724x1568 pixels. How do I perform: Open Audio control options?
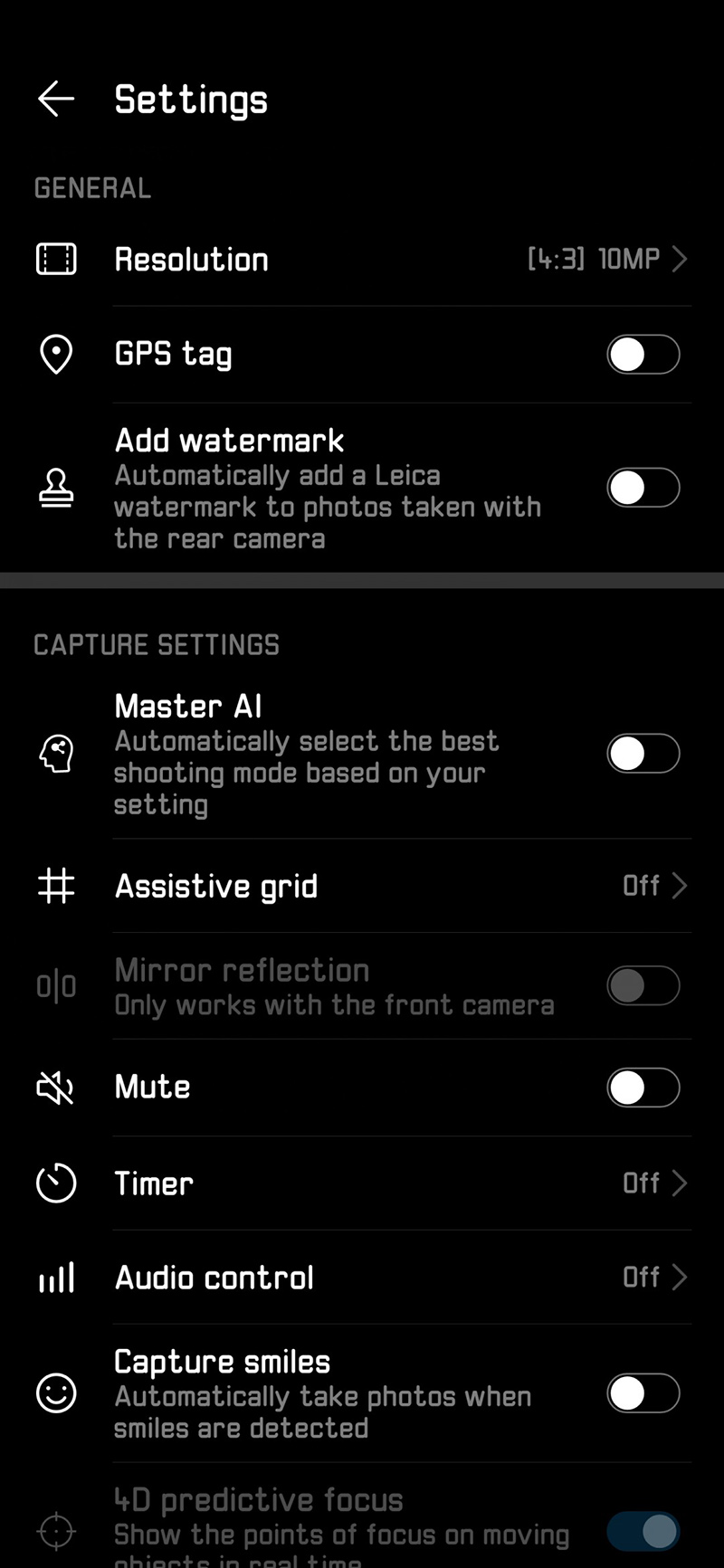[x=362, y=1278]
